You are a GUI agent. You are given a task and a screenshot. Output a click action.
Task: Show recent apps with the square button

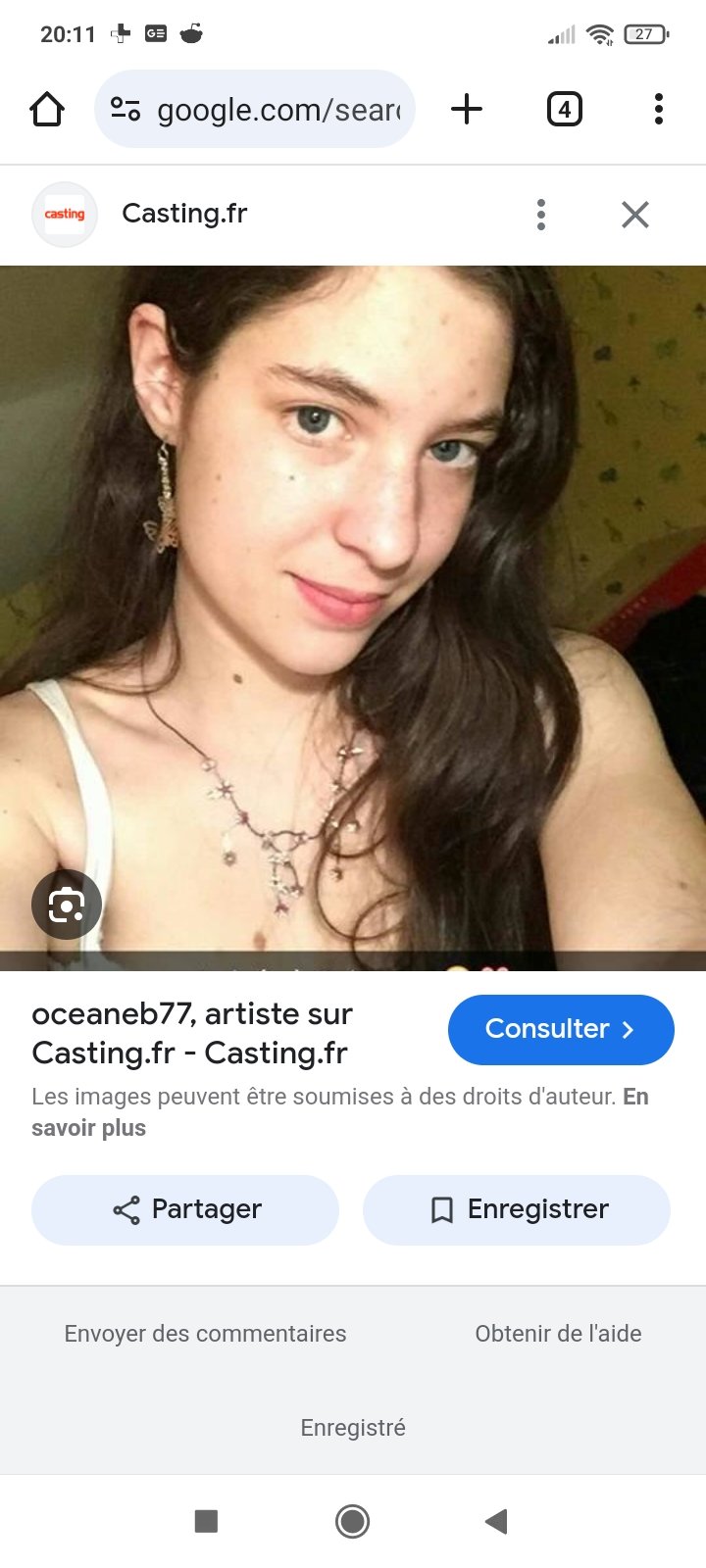206,1521
